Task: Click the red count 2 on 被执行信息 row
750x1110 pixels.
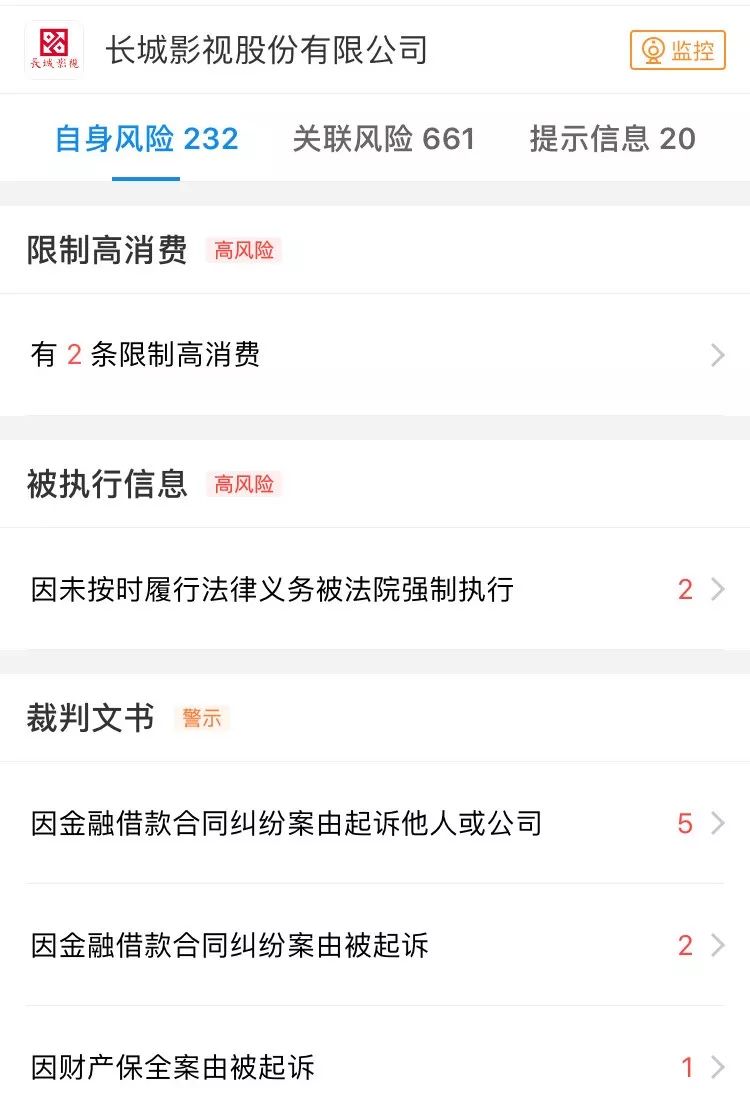Action: (684, 589)
